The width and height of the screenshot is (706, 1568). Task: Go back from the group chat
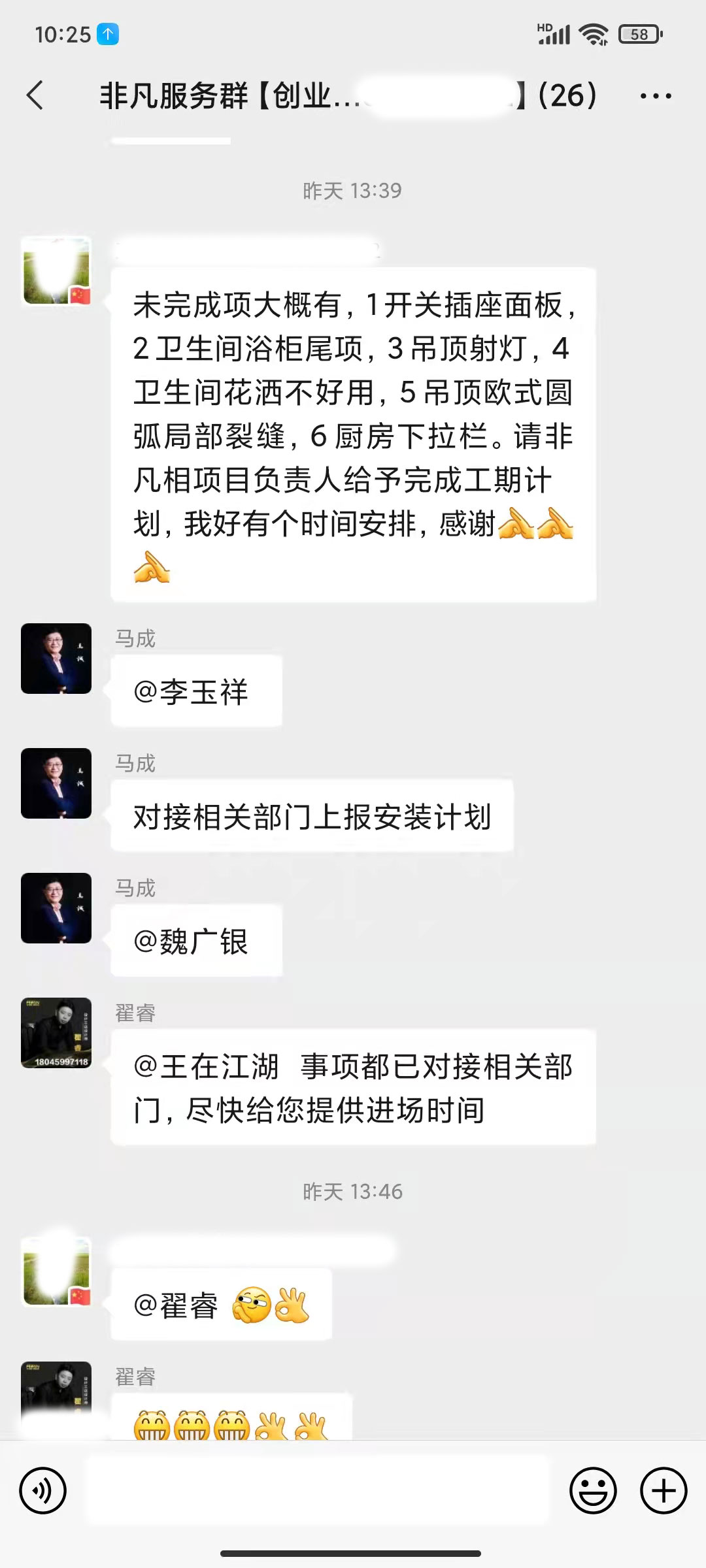[x=36, y=95]
